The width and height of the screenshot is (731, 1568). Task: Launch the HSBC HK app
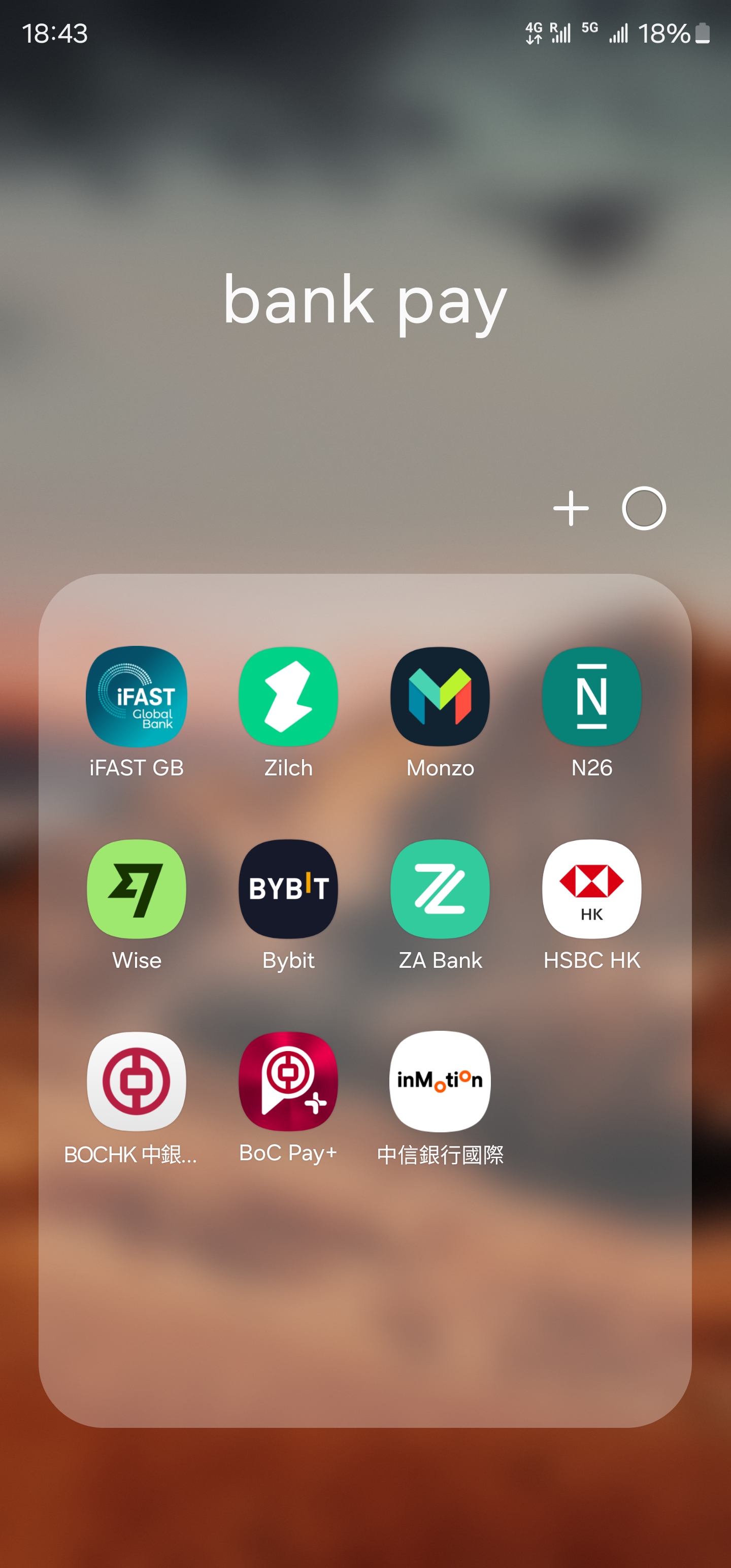(591, 889)
